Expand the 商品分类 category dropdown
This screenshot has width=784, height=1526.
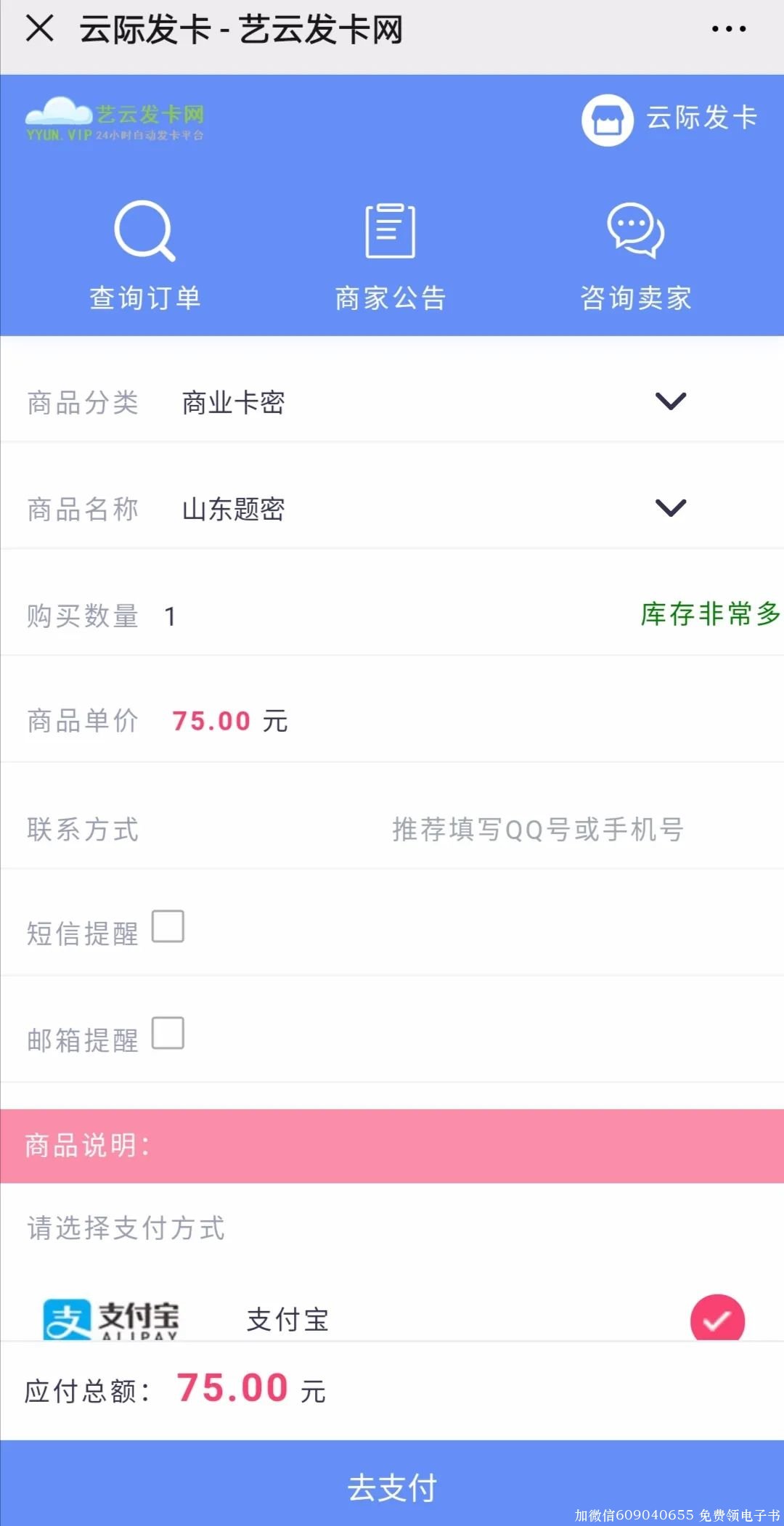point(670,401)
